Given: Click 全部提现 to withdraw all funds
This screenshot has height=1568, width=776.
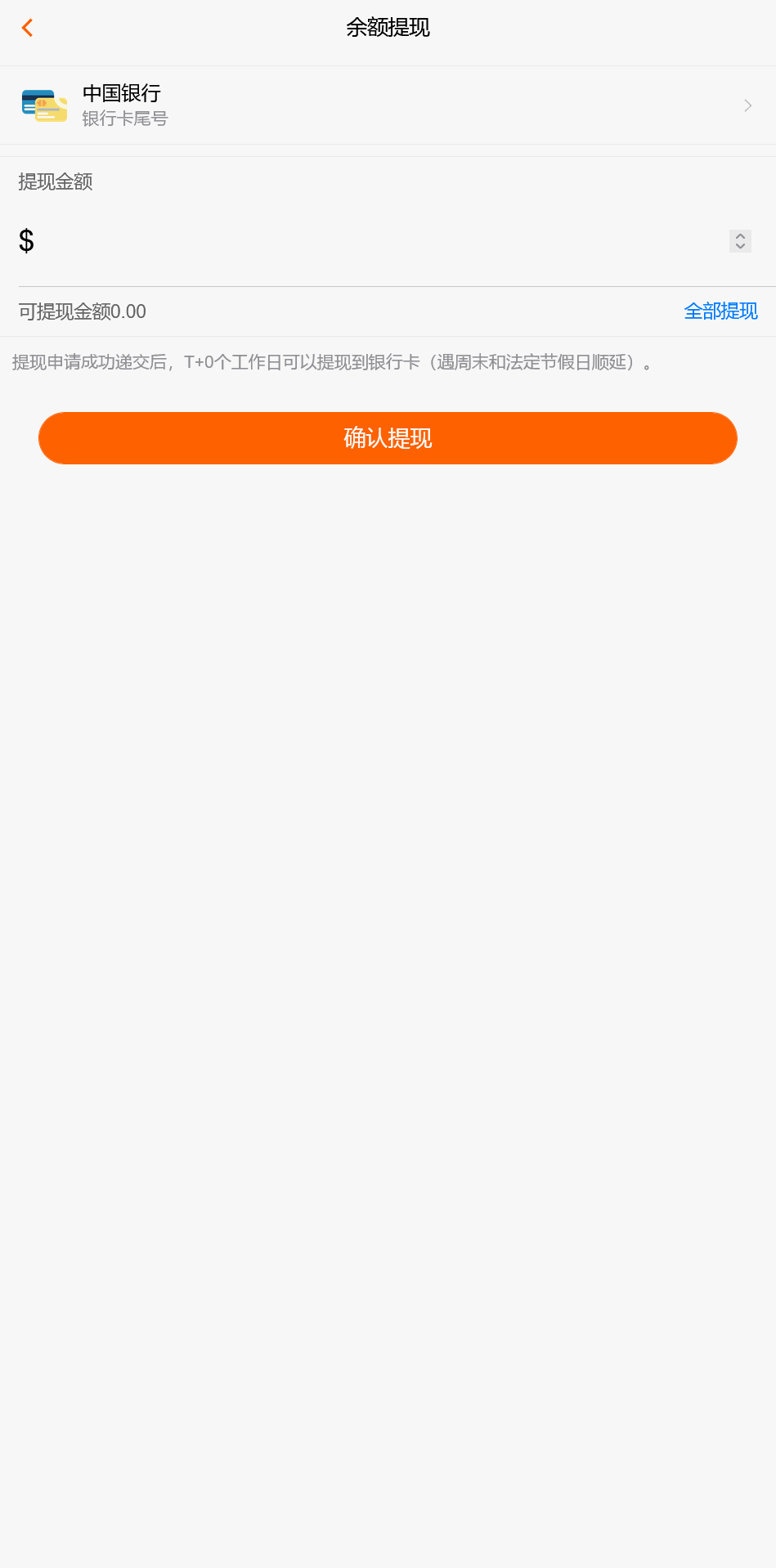Looking at the screenshot, I should click(x=720, y=311).
